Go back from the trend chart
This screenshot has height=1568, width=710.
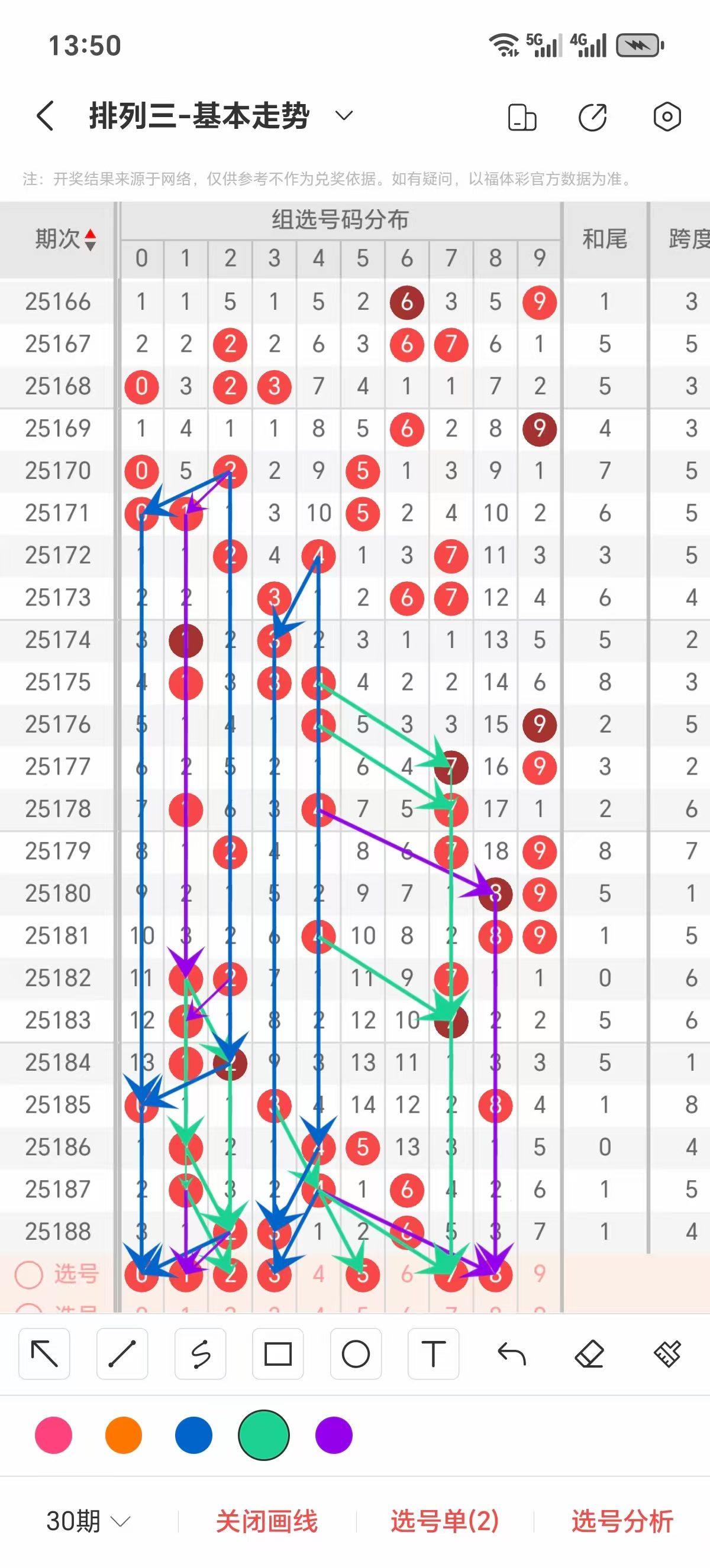[46, 116]
